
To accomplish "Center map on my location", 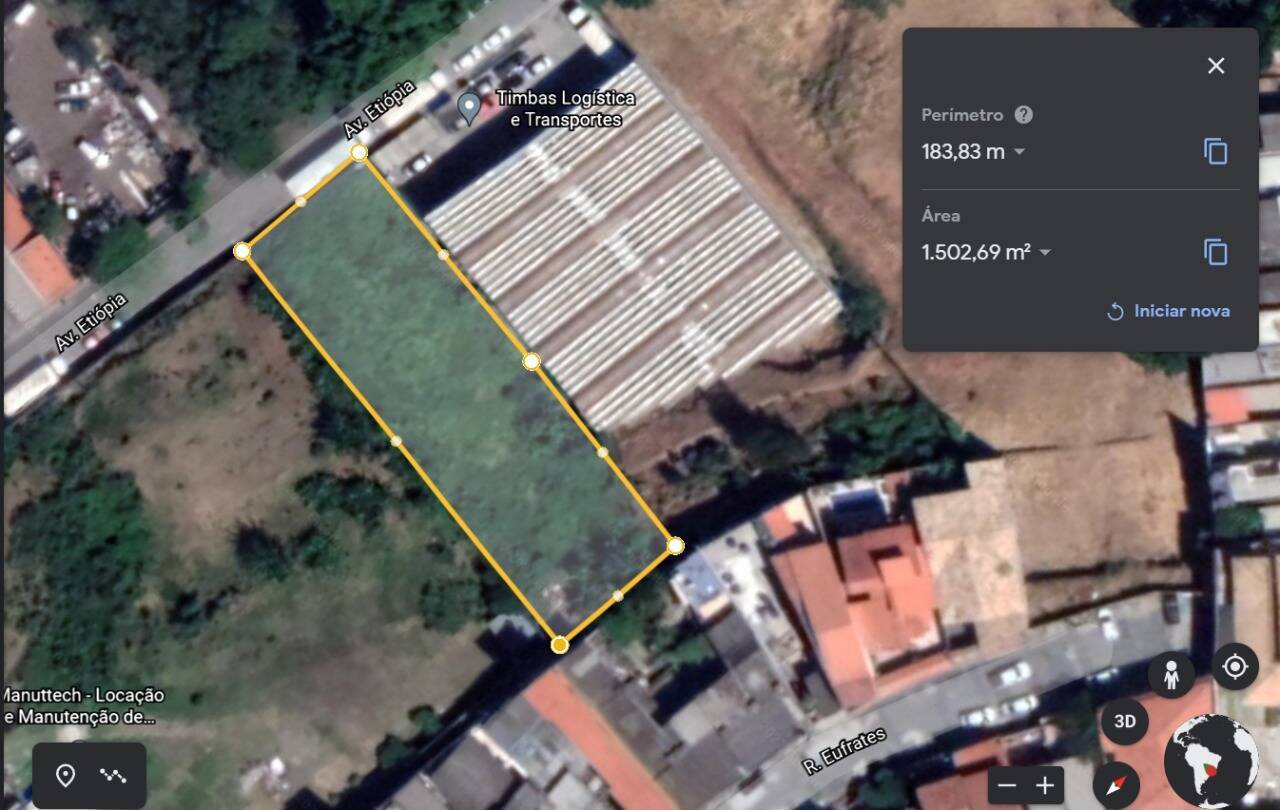I will point(1235,666).
